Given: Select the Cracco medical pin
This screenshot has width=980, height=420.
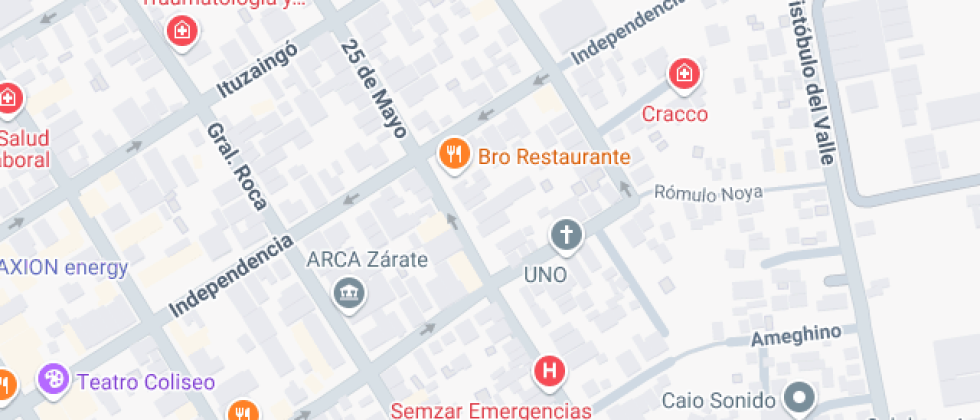Looking at the screenshot, I should point(684,75).
